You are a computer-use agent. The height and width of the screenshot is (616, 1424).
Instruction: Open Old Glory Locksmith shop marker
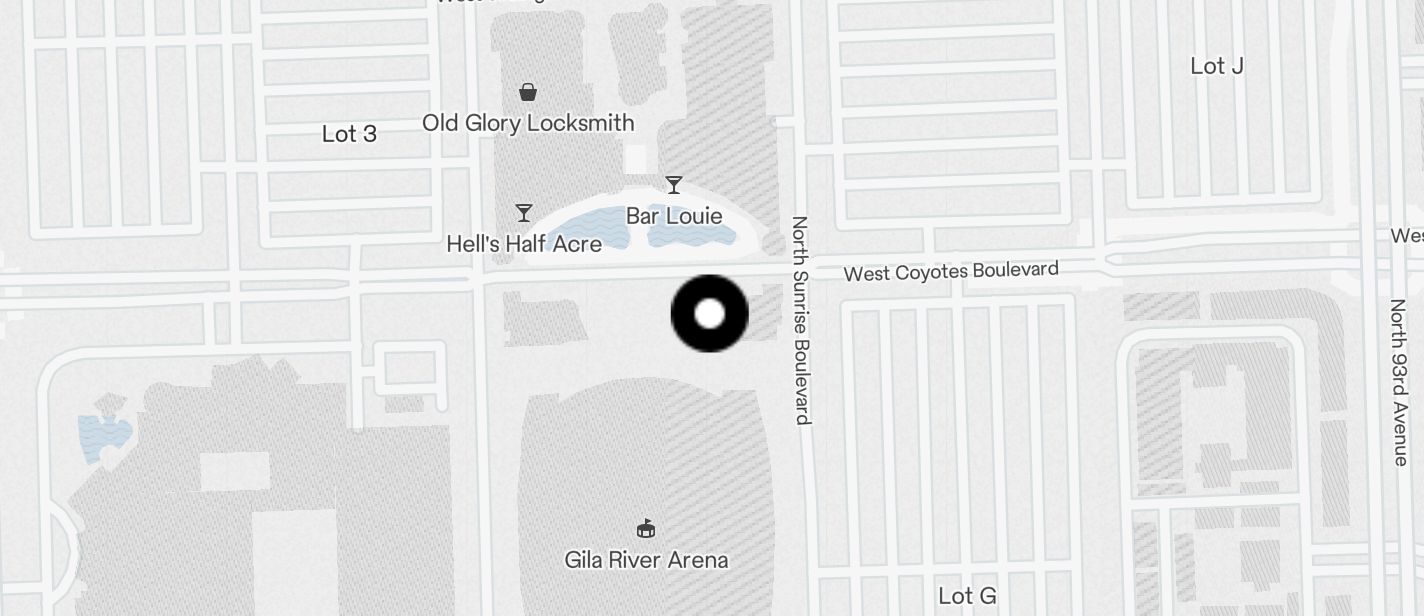527,92
